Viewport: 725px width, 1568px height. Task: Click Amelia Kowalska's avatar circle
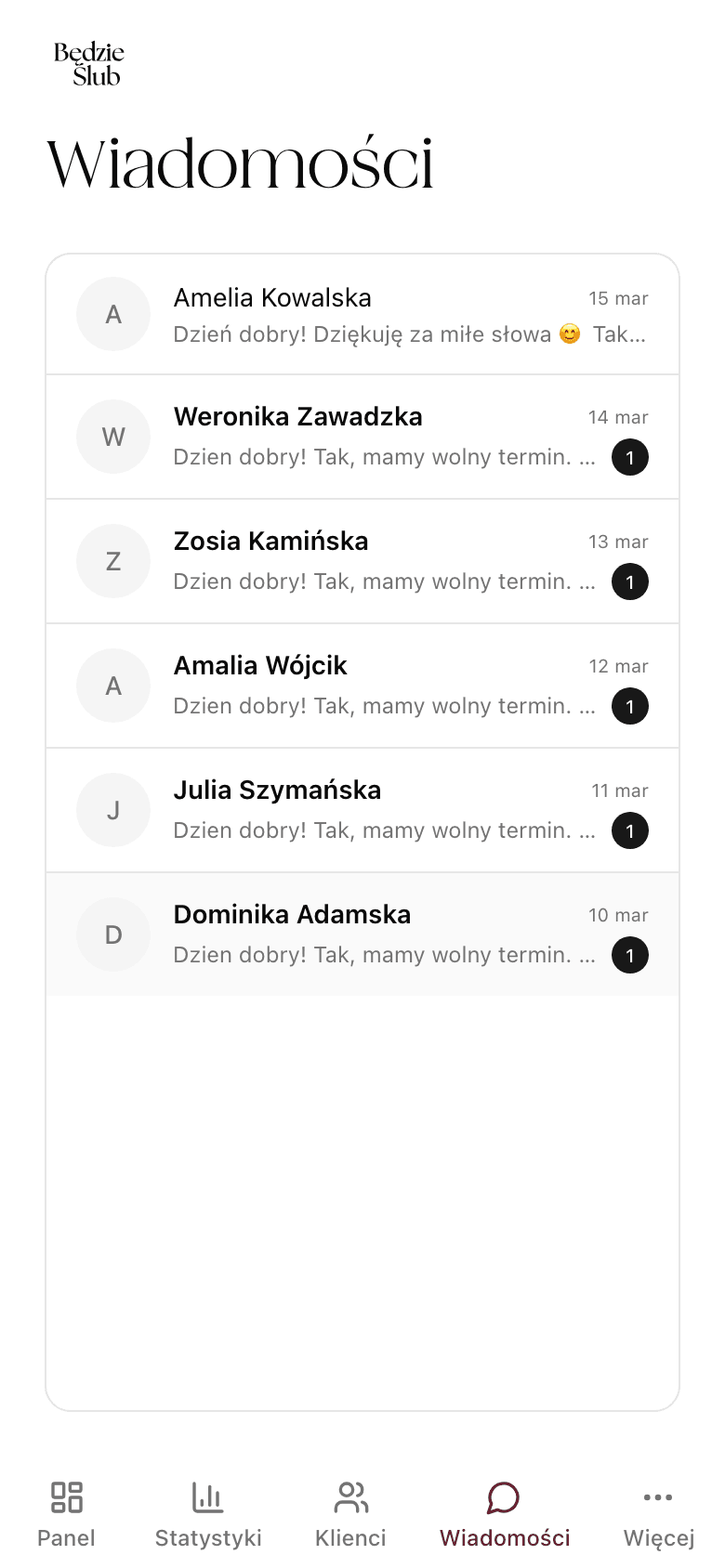pyautogui.click(x=113, y=314)
